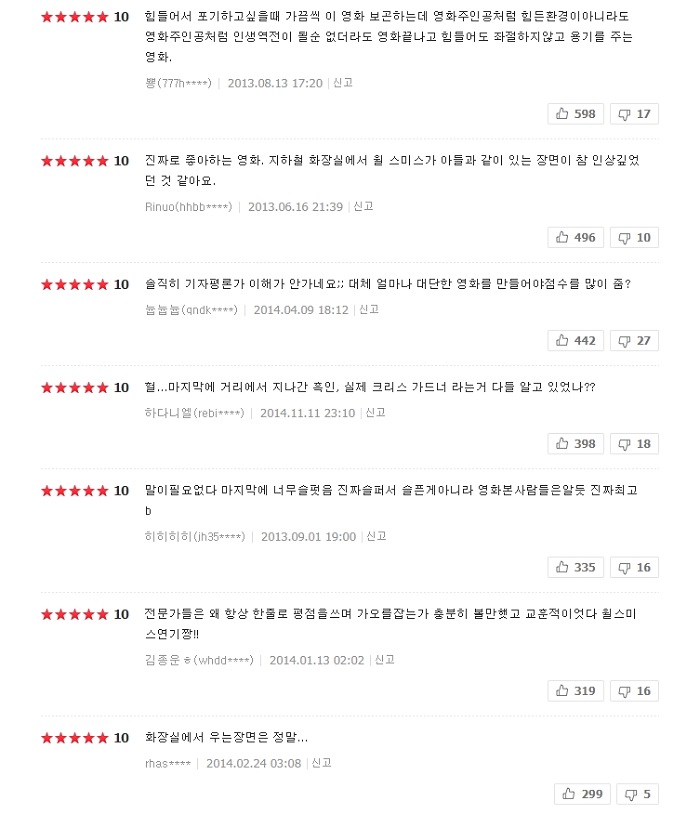The height and width of the screenshot is (814, 700).
Task: Report rhas's review via 신고
Action: click(x=321, y=762)
